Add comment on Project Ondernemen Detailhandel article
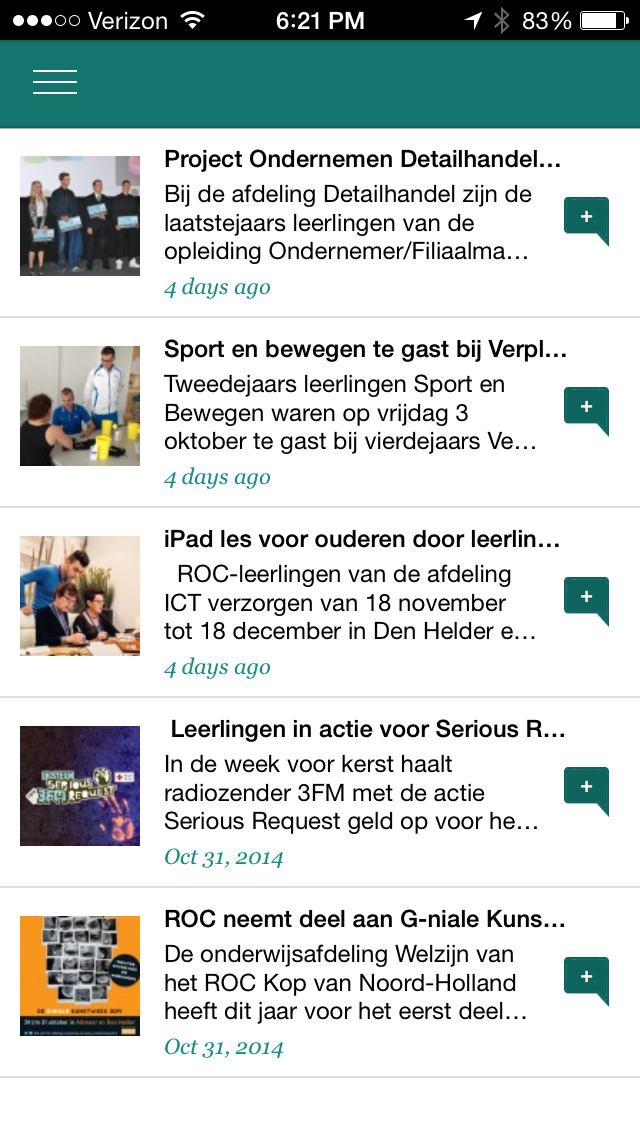The image size is (640, 1136). (x=586, y=219)
